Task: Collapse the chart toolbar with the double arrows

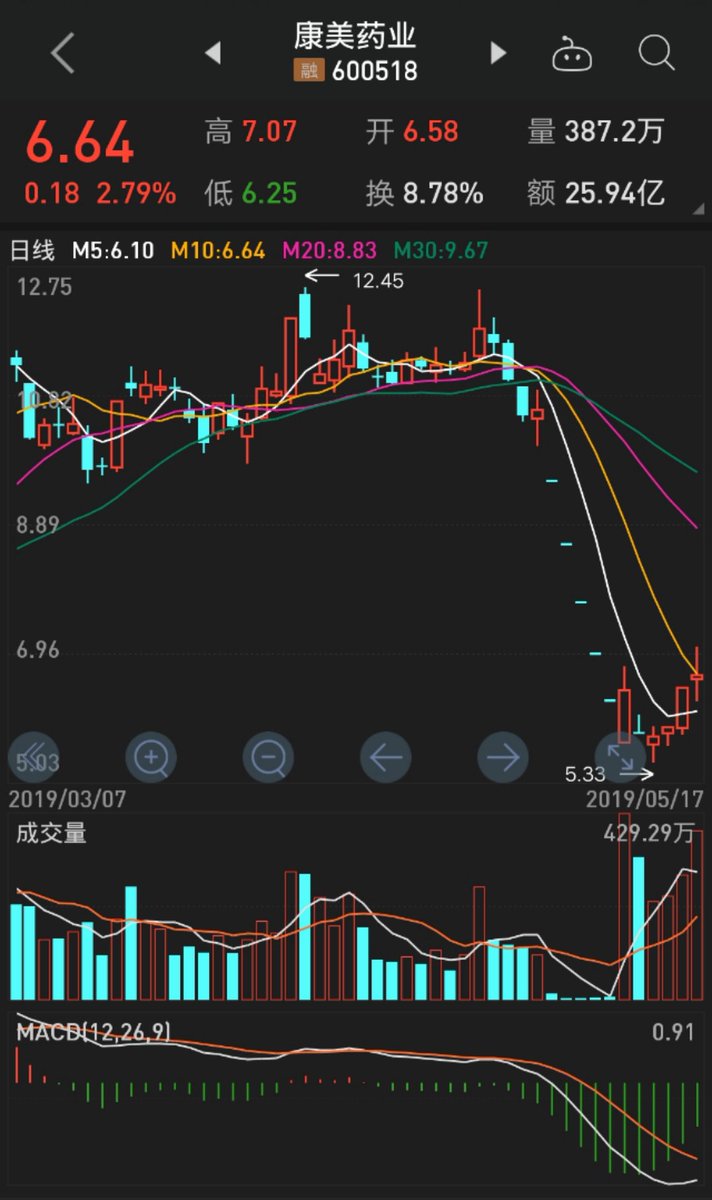Action: pos(33,758)
